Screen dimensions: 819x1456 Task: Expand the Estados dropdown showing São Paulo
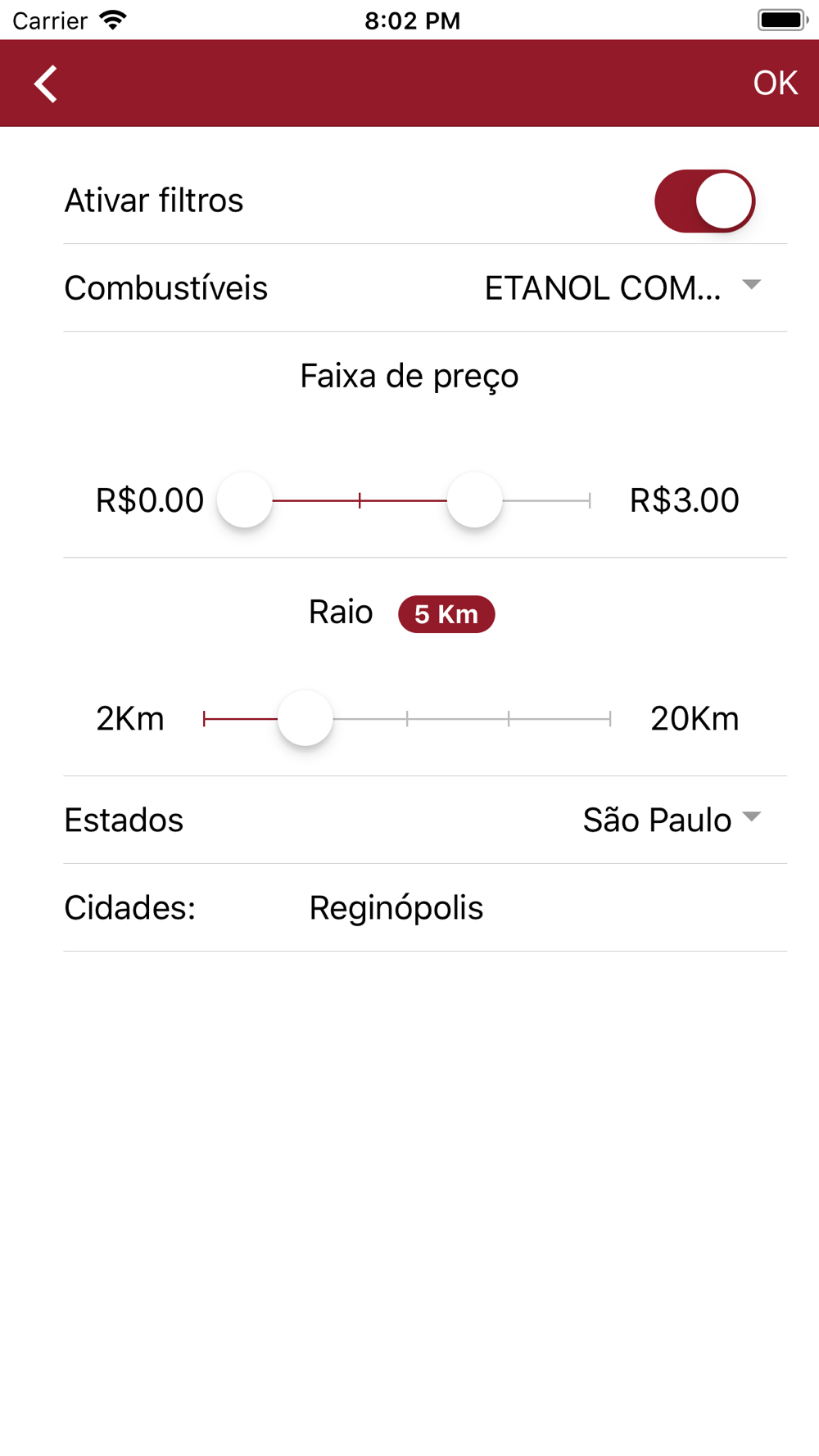click(672, 820)
